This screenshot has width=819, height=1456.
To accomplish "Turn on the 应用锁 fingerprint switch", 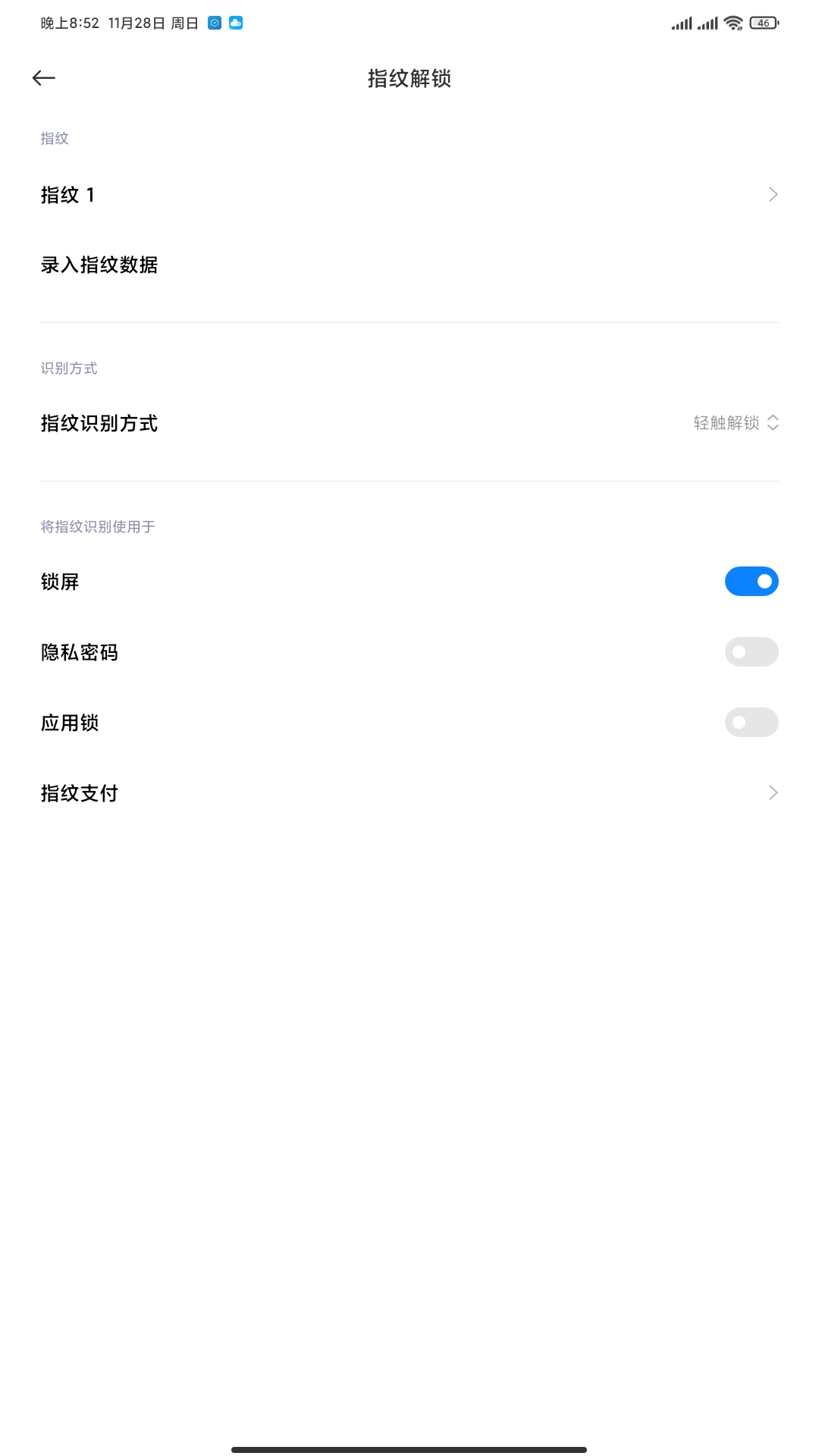I will tap(751, 723).
